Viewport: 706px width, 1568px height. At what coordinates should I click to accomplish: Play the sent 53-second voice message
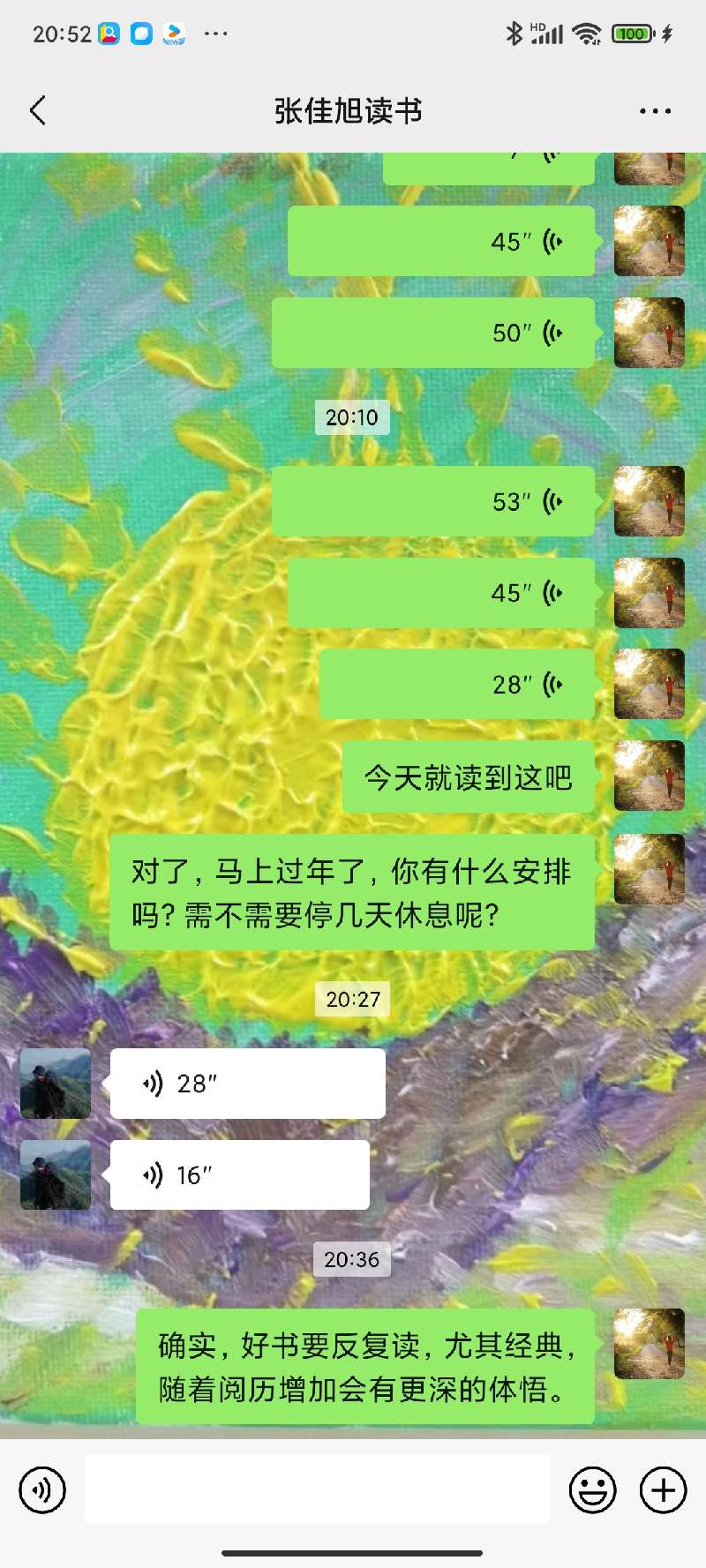tap(432, 501)
